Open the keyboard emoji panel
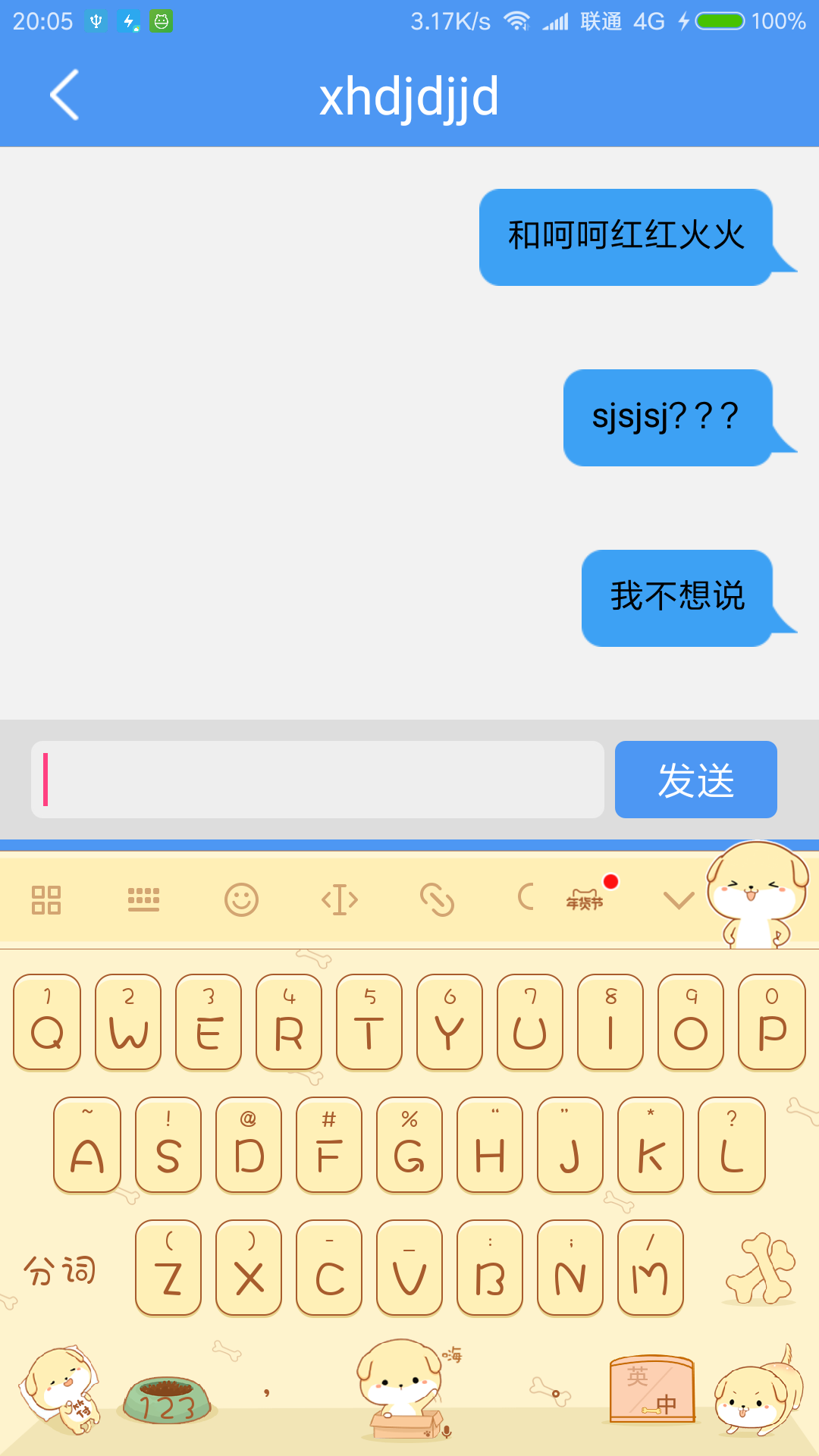 pos(242,900)
